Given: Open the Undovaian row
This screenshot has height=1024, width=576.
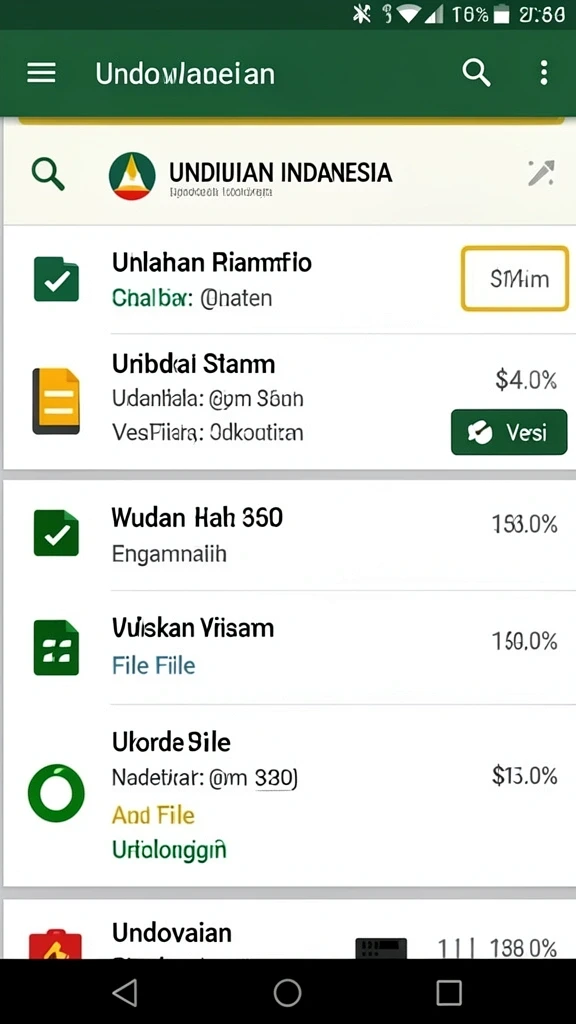Looking at the screenshot, I should tap(288, 930).
